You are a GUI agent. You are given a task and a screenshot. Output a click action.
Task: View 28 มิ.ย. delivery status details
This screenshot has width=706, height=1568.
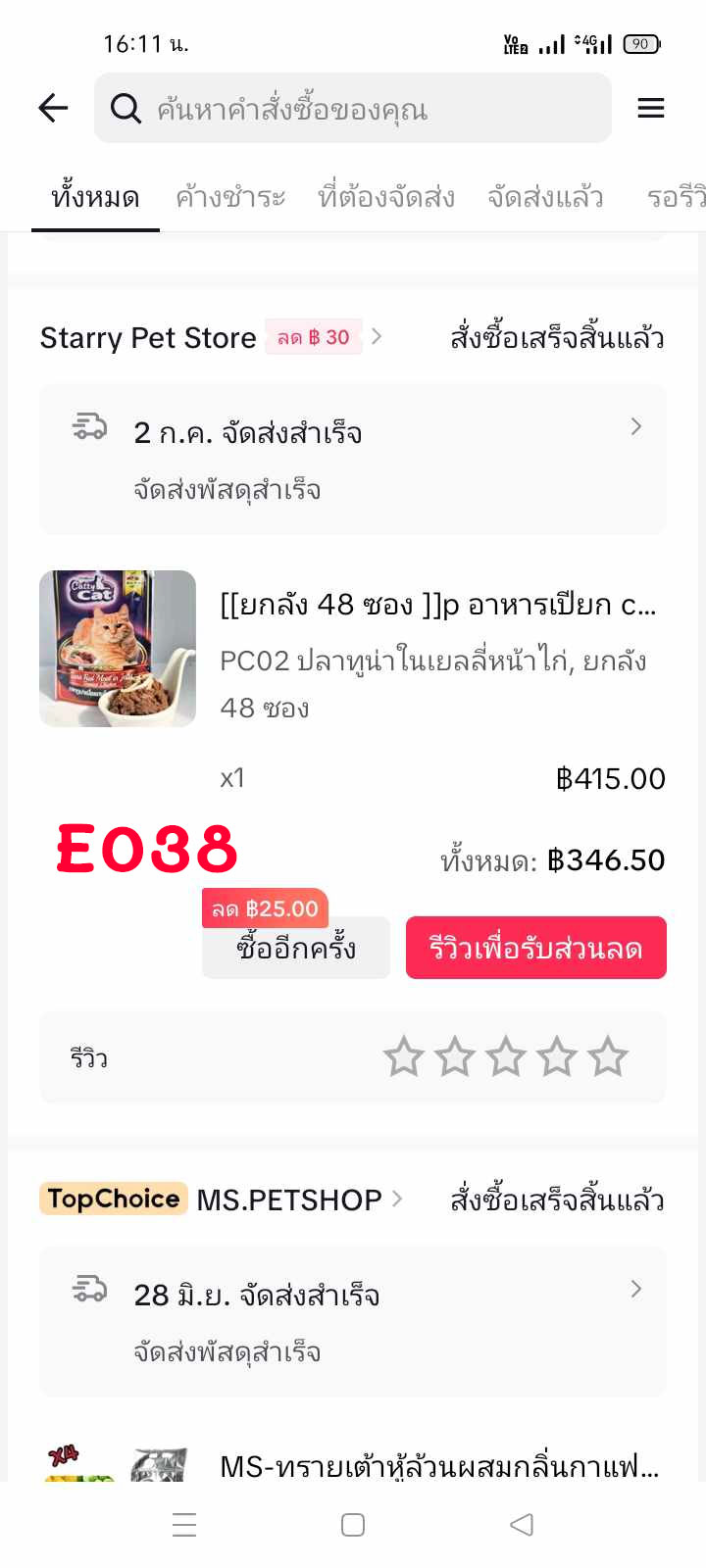tap(353, 1321)
